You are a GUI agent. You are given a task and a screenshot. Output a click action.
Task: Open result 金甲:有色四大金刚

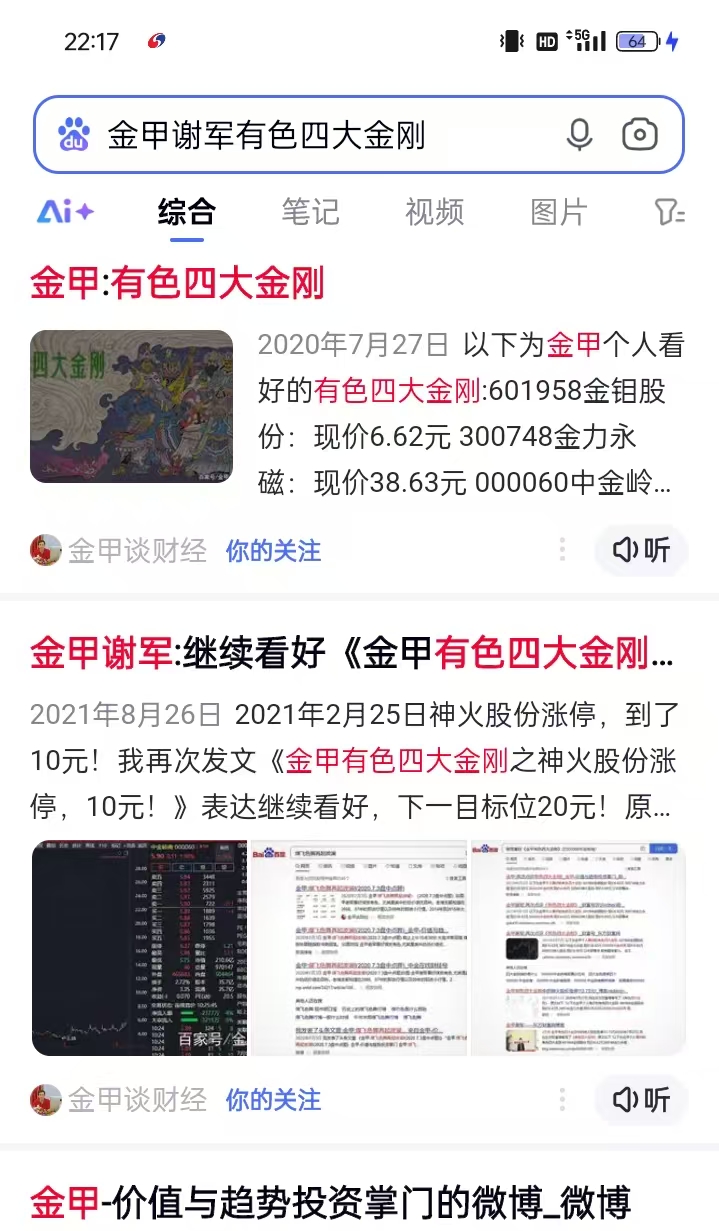178,284
